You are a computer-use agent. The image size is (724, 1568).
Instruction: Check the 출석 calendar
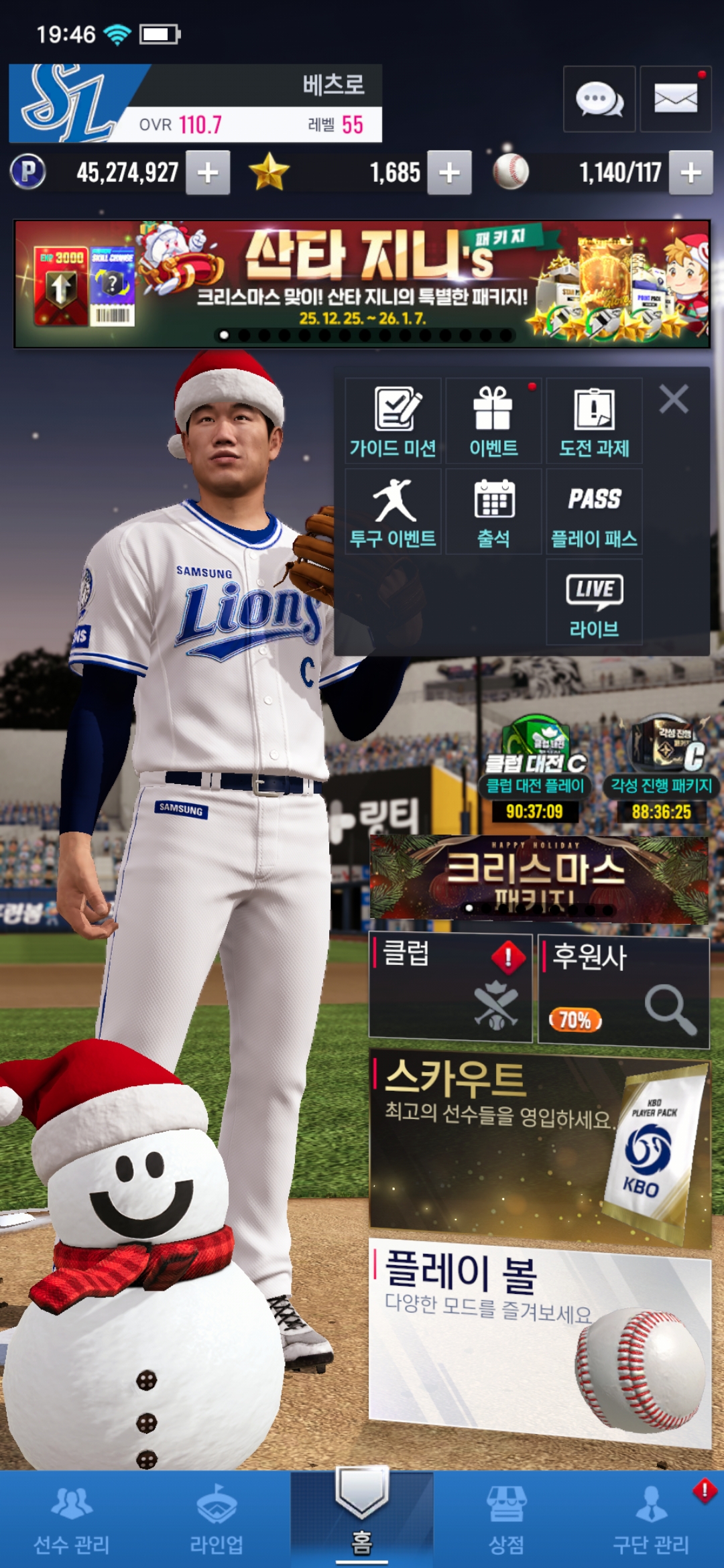493,511
